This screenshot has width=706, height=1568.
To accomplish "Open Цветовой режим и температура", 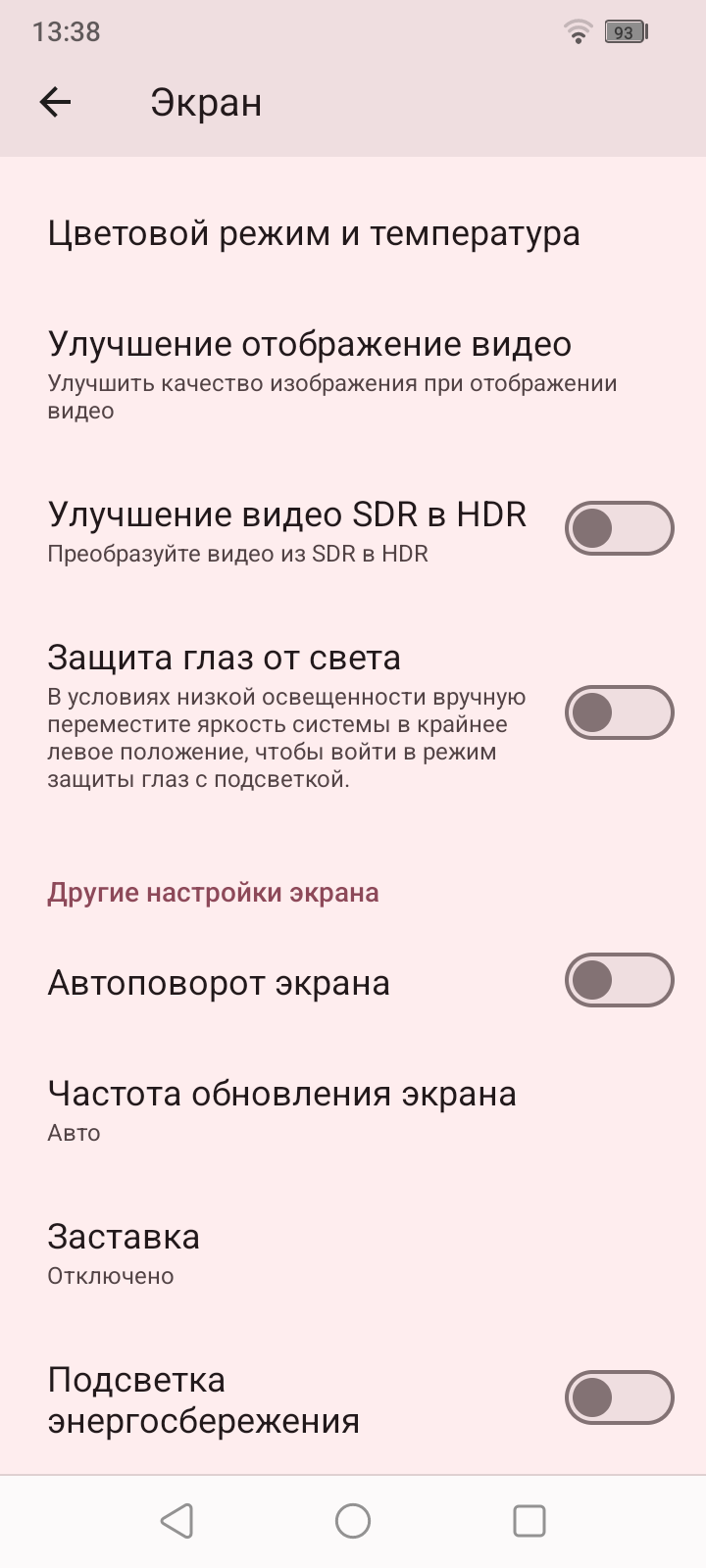I will coord(314,233).
